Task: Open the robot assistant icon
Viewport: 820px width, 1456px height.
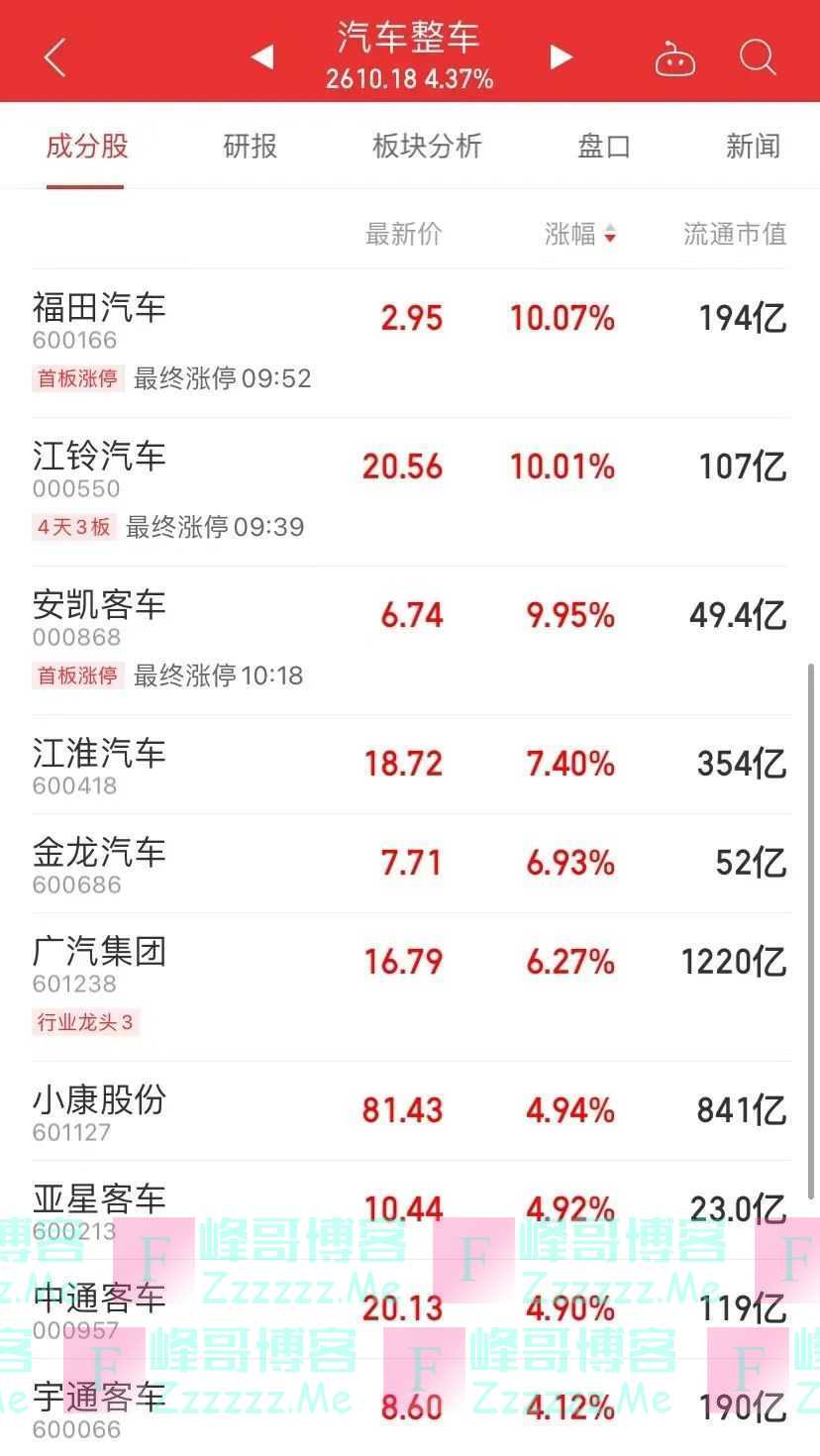Action: point(675,59)
